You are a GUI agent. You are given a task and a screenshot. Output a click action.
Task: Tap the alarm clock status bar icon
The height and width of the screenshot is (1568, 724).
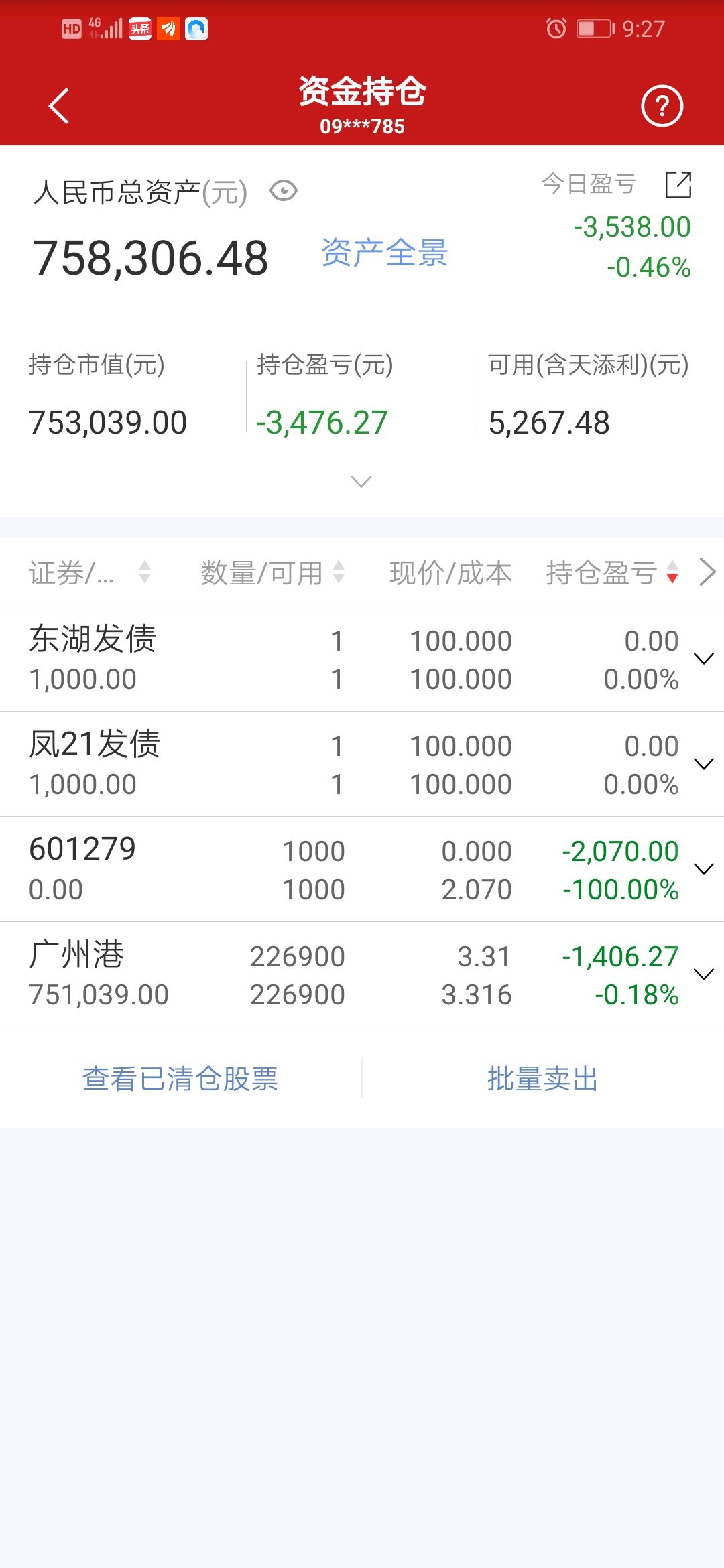click(556, 28)
